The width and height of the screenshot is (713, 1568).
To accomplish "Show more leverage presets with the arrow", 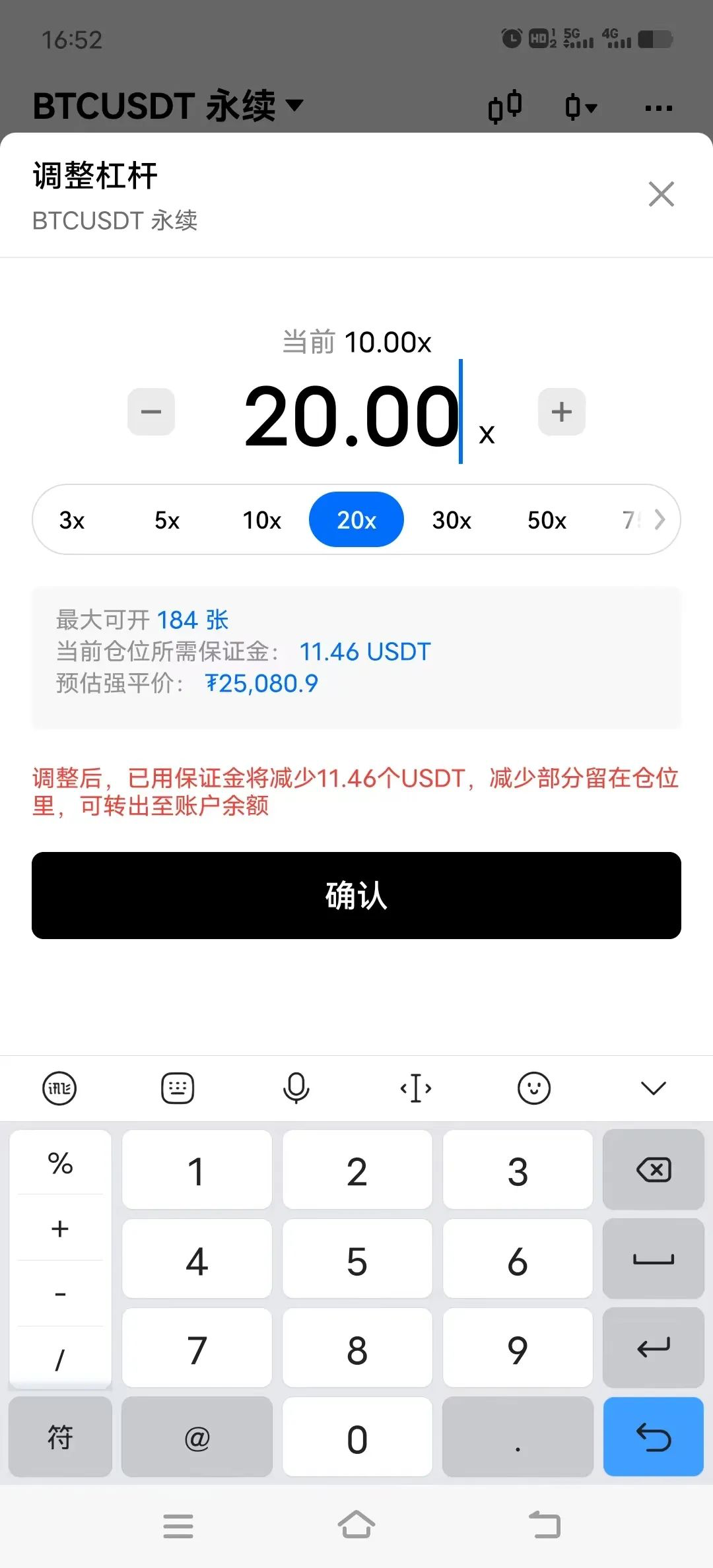I will (660, 520).
